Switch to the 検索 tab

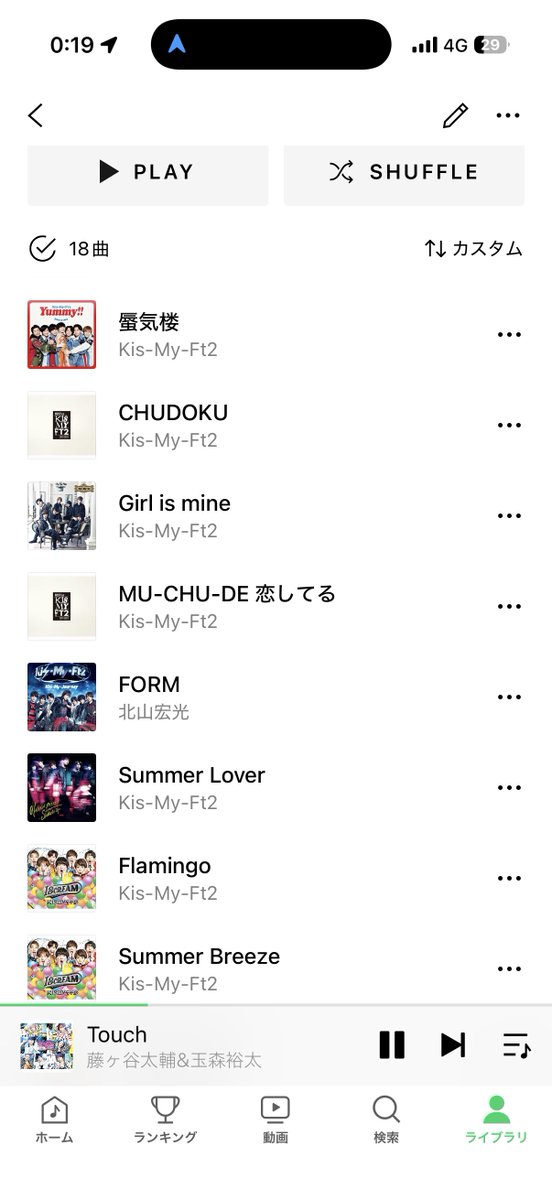pyautogui.click(x=386, y=1119)
